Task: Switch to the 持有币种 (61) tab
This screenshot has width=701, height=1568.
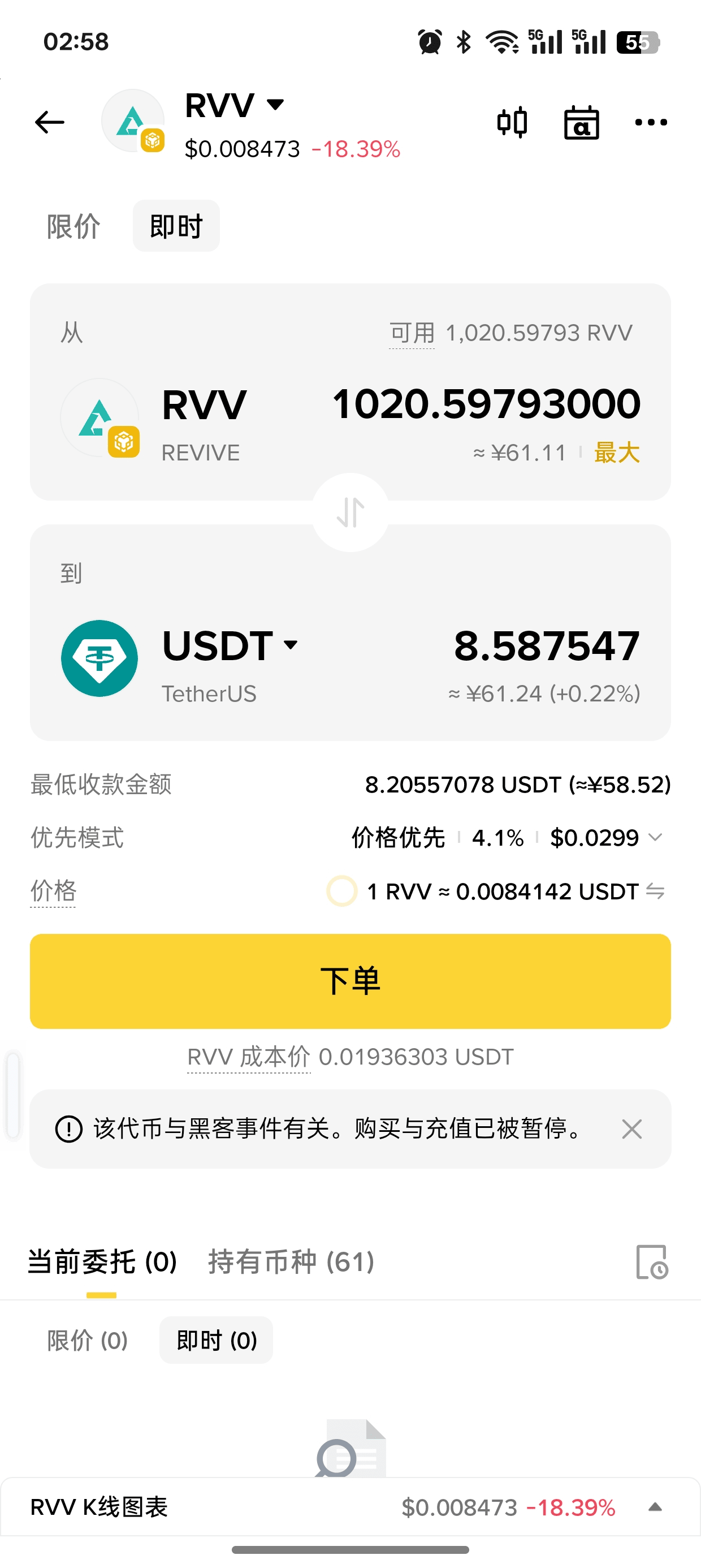Action: [x=291, y=1262]
